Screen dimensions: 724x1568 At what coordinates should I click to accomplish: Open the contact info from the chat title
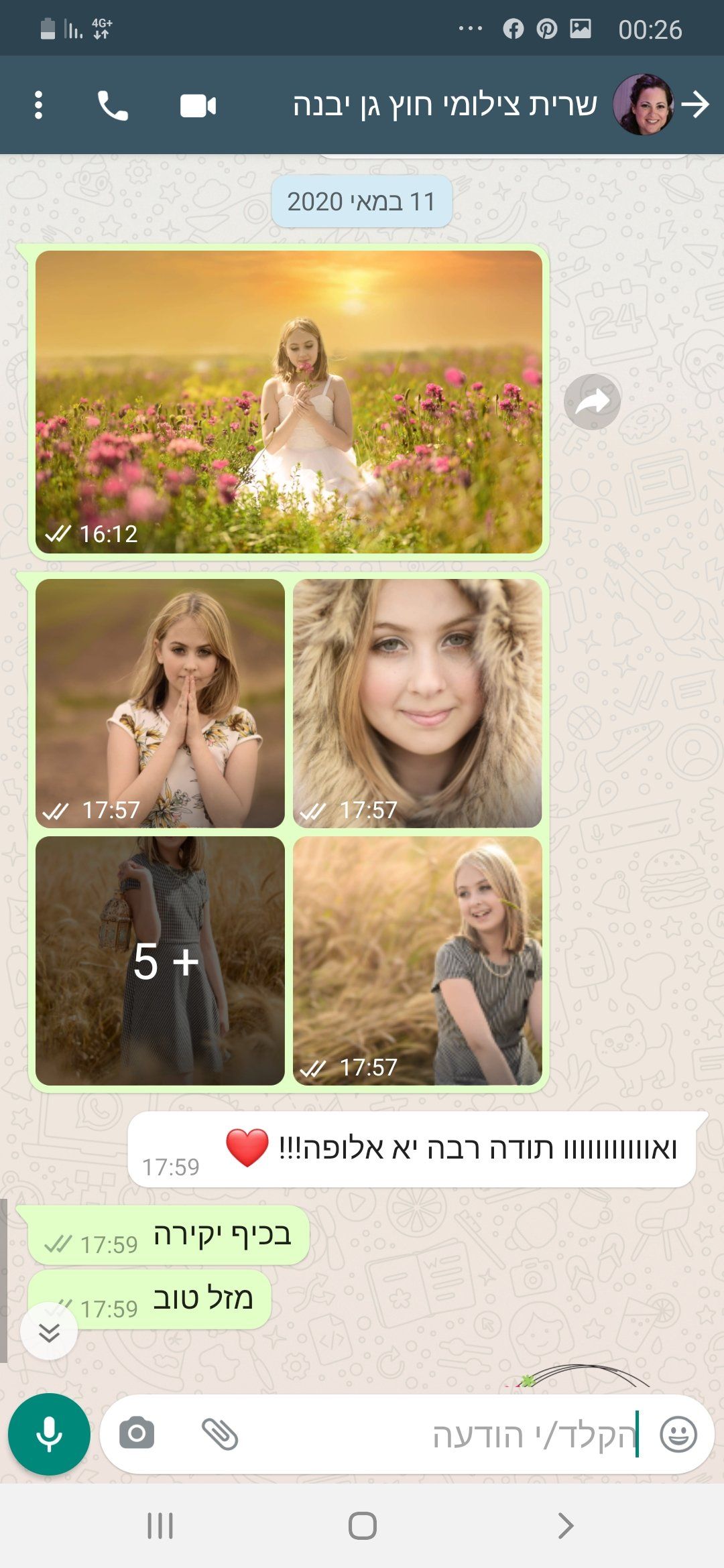444,105
